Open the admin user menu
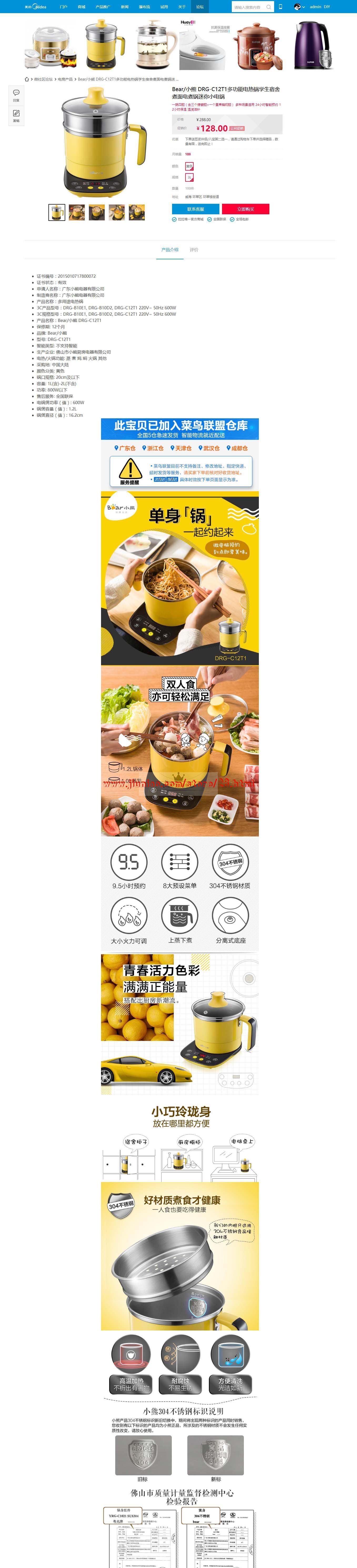This screenshot has height=1568, width=357. [x=315, y=7]
